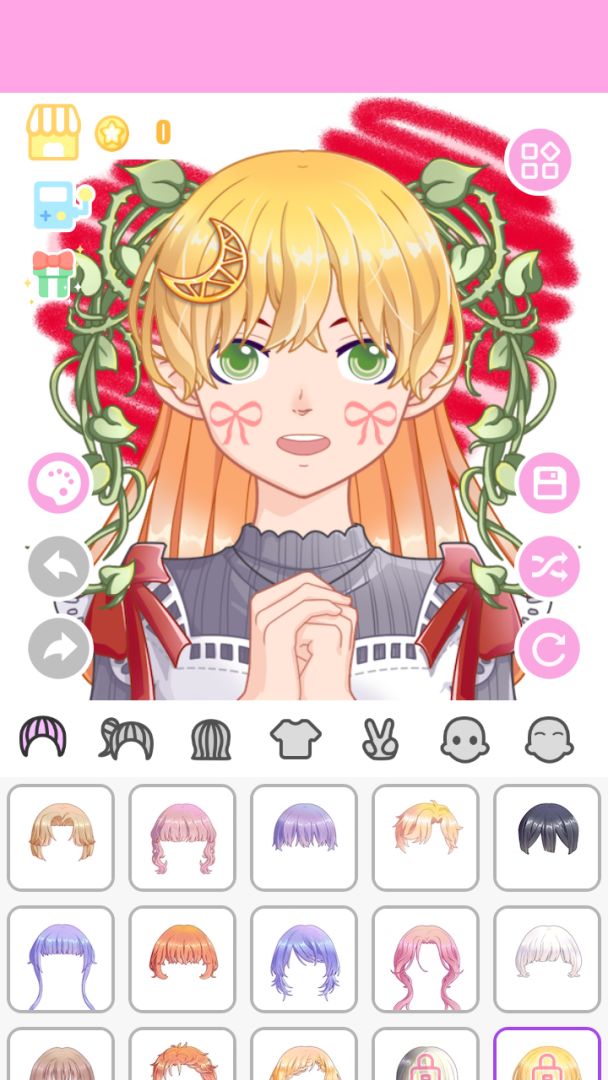Switch to the clothes tab
The width and height of the screenshot is (608, 1080).
tap(296, 740)
